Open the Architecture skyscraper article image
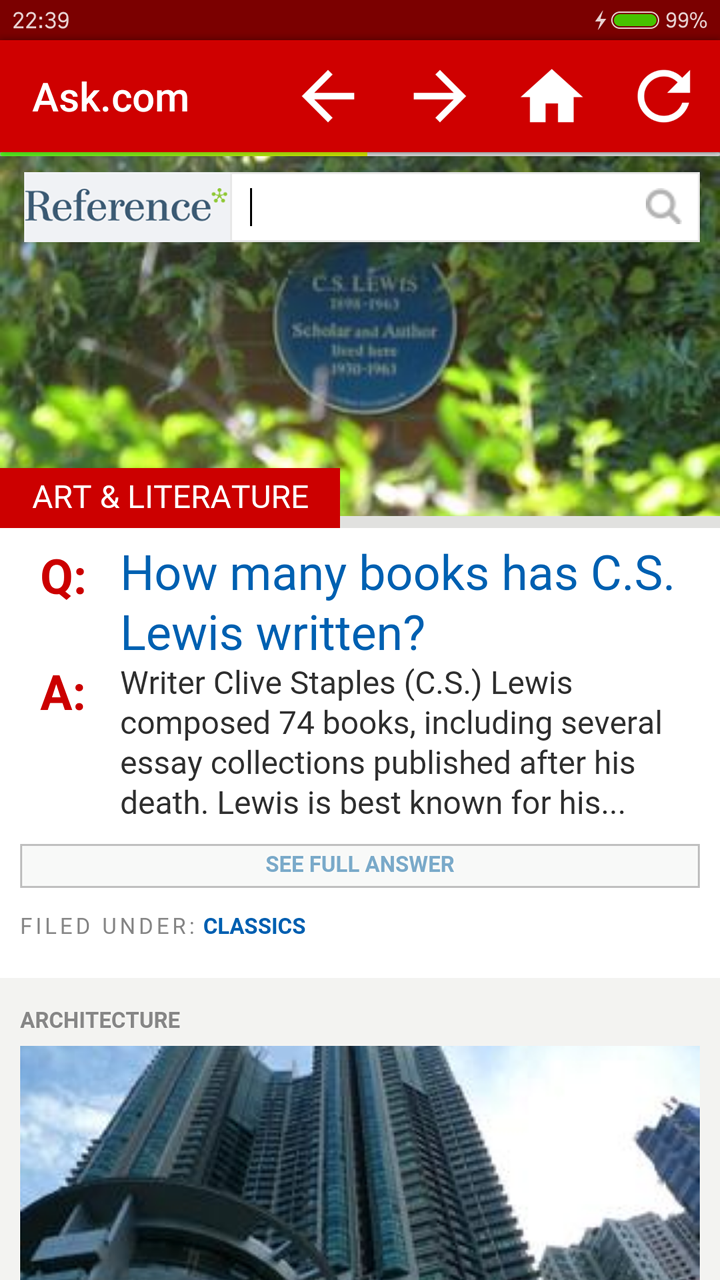The height and width of the screenshot is (1280, 720). (360, 1160)
